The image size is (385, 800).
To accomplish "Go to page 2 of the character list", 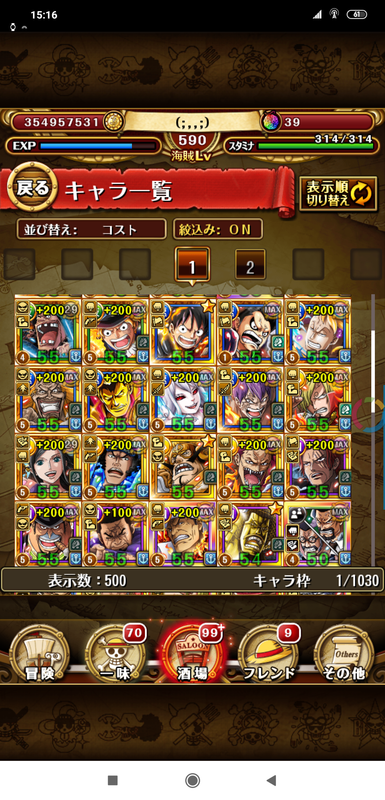I will [250, 265].
